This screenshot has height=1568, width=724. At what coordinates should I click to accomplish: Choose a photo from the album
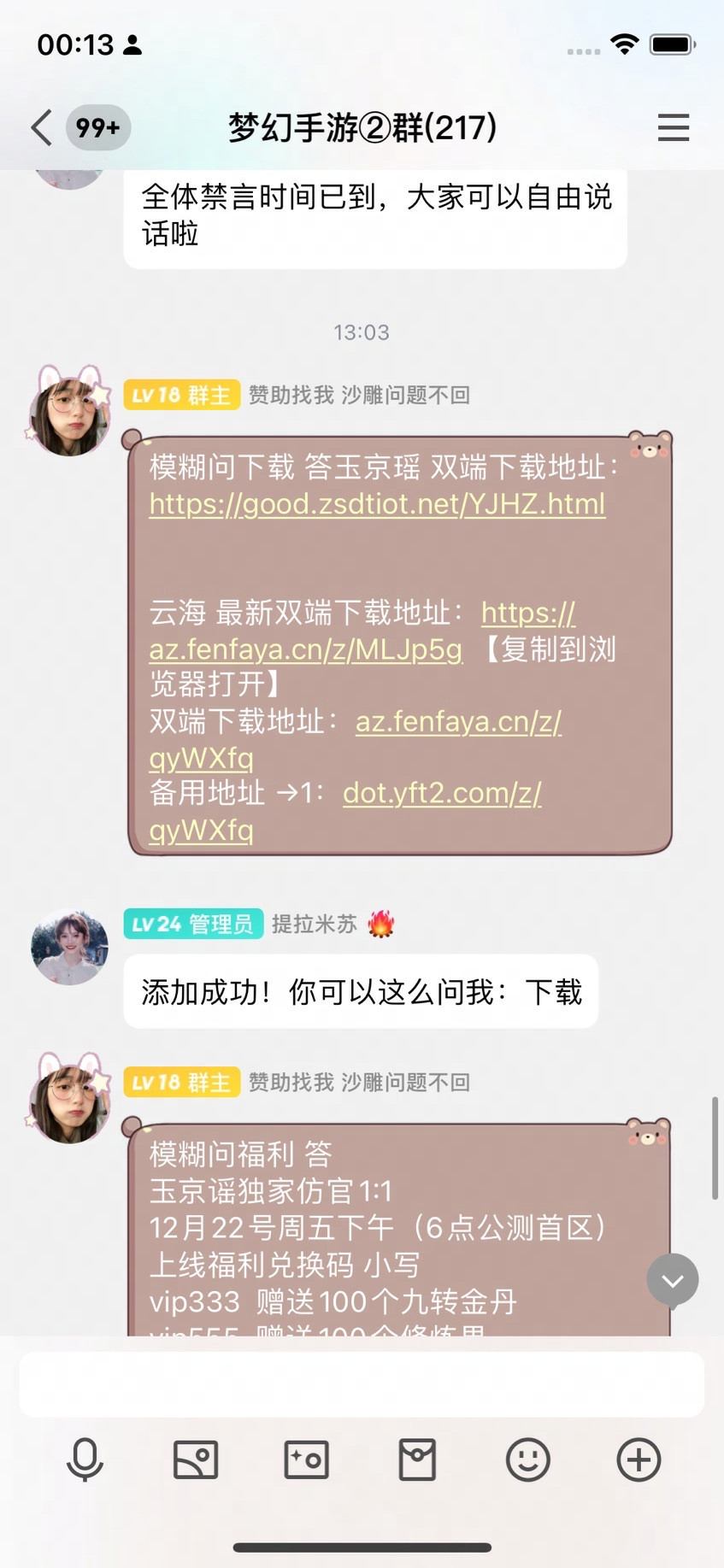pos(196,1459)
